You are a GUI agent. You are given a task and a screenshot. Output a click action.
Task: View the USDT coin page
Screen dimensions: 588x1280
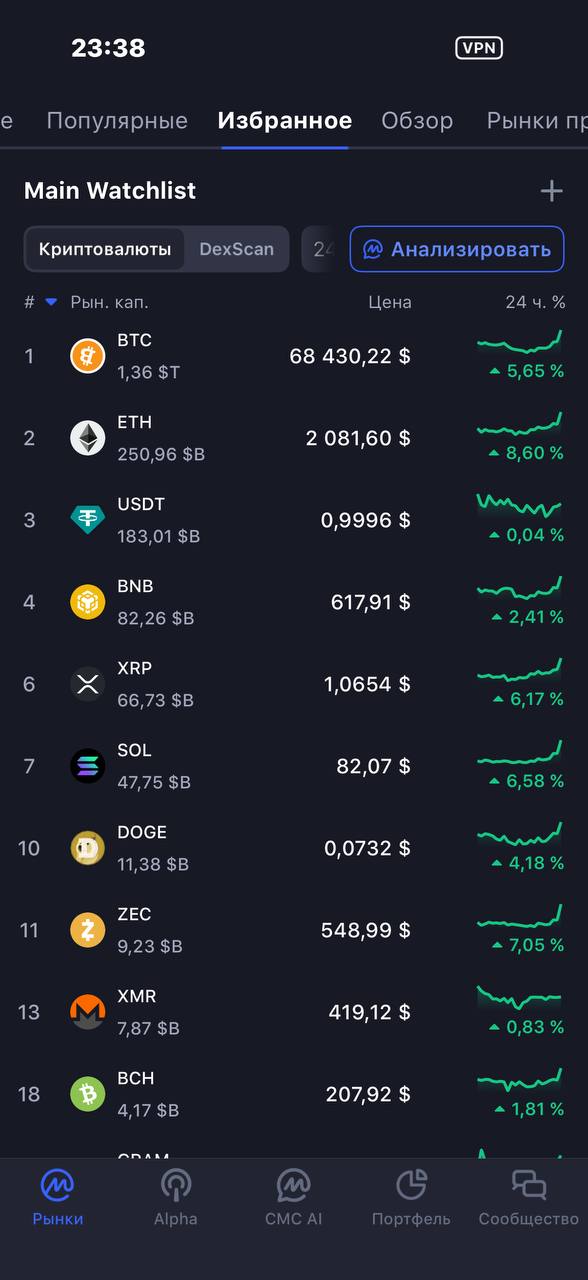tap(294, 520)
